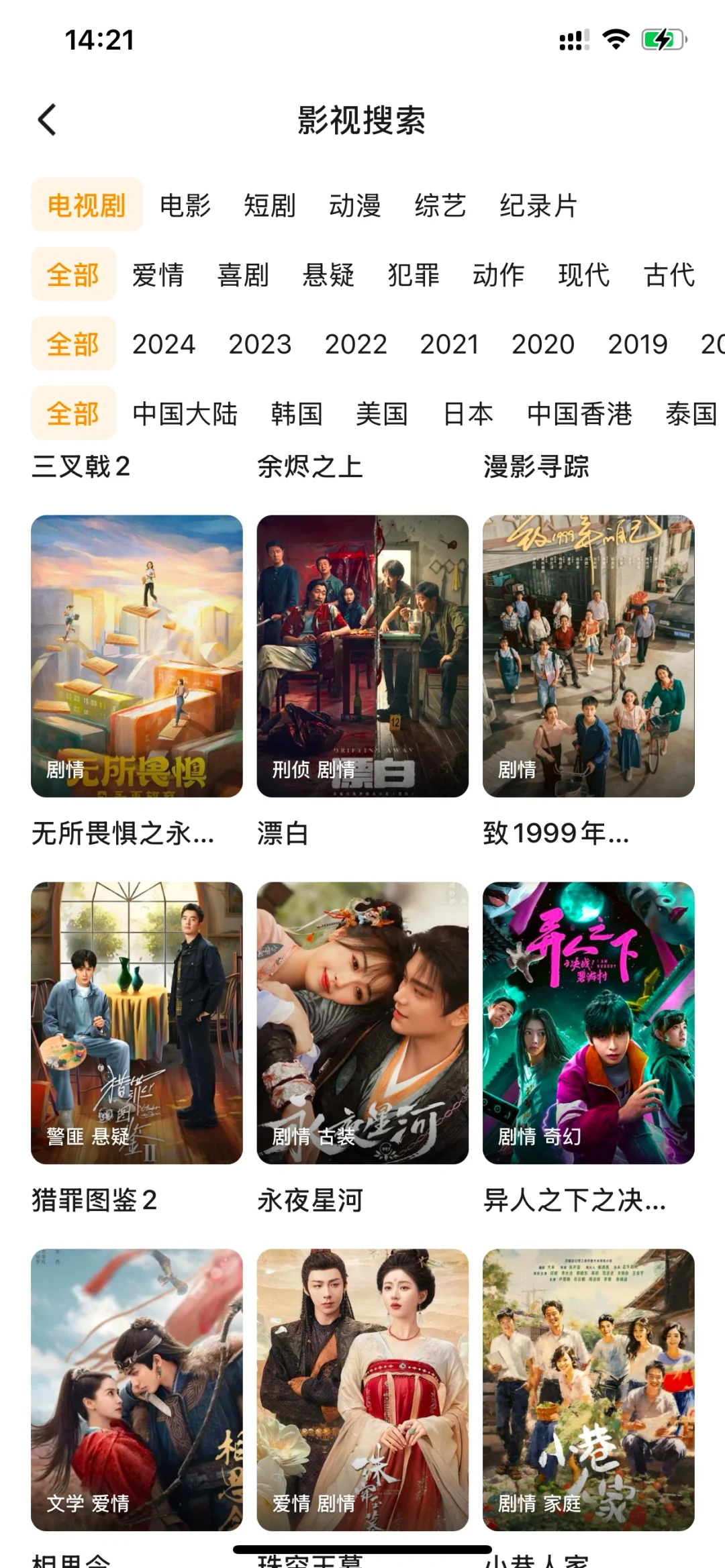
Task: Filter by region 中国大陆
Action: pyautogui.click(x=185, y=413)
